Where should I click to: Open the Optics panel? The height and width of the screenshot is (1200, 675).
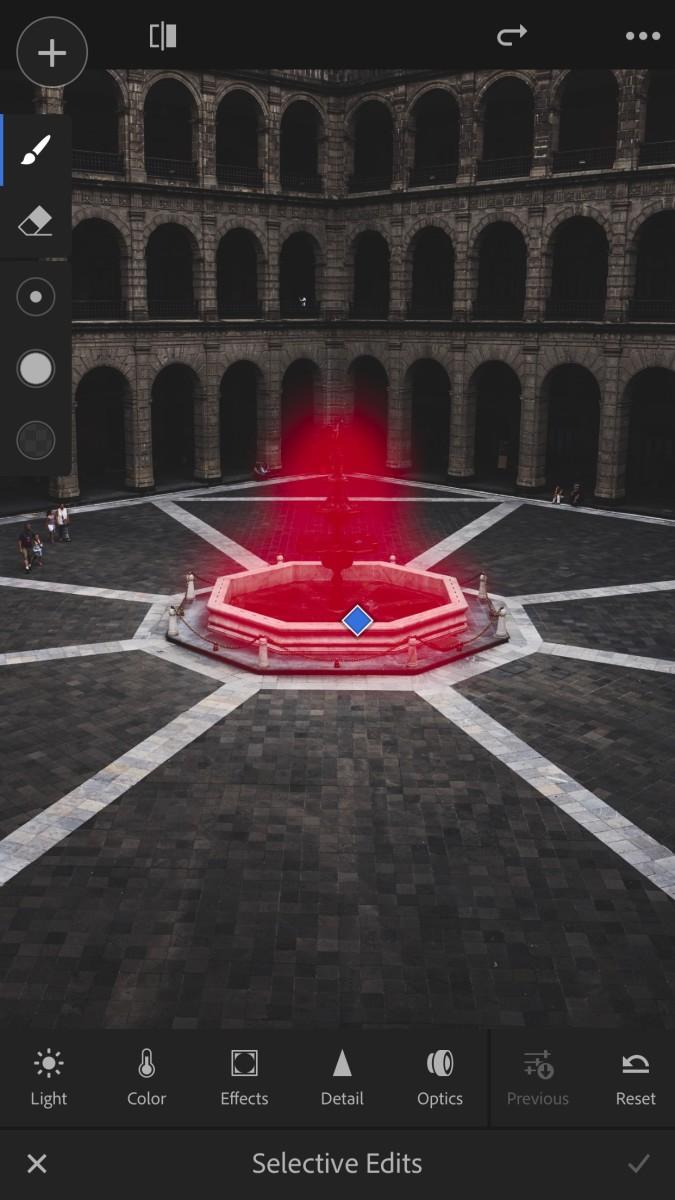pos(440,1077)
